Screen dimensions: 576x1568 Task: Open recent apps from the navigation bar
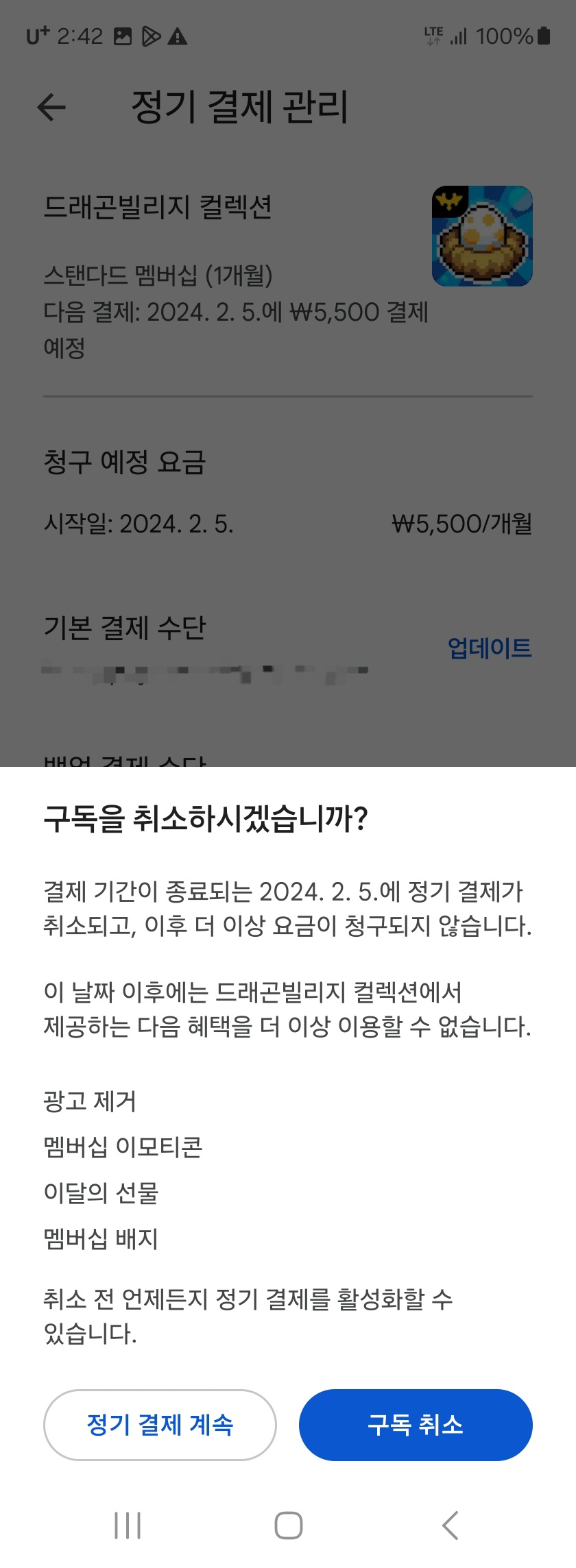(128, 1525)
